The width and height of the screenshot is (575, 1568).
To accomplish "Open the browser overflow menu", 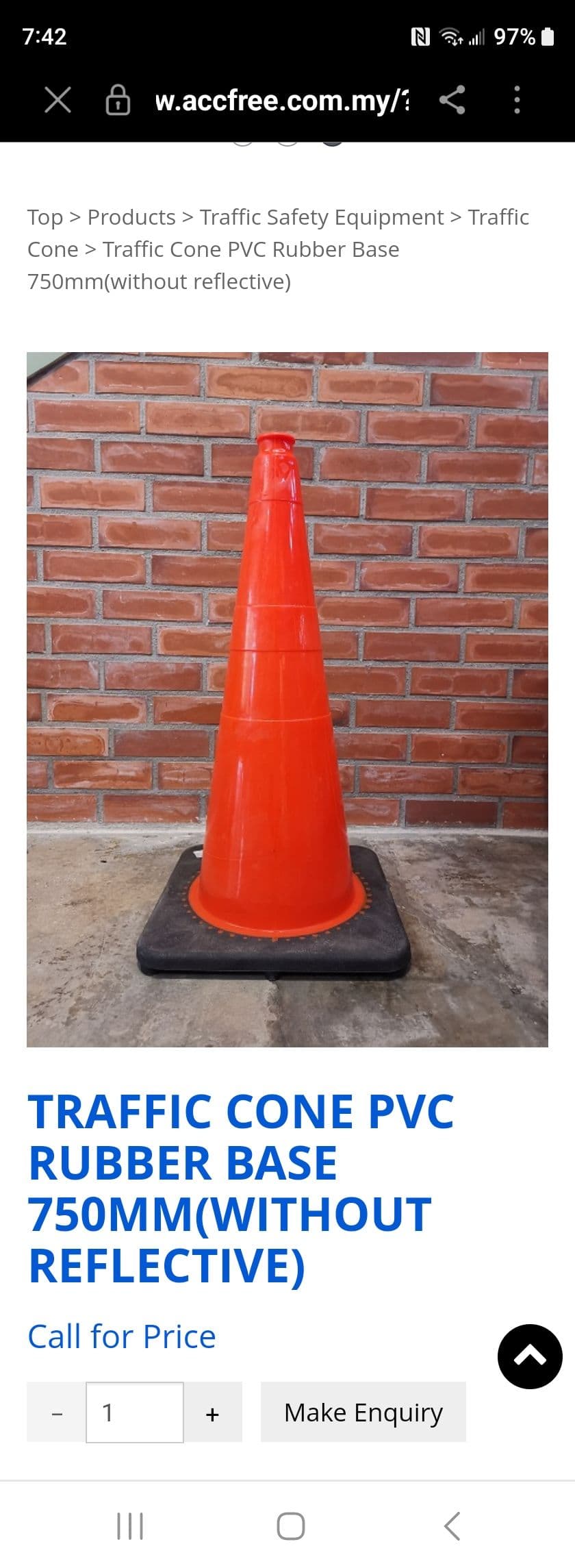I will [517, 100].
